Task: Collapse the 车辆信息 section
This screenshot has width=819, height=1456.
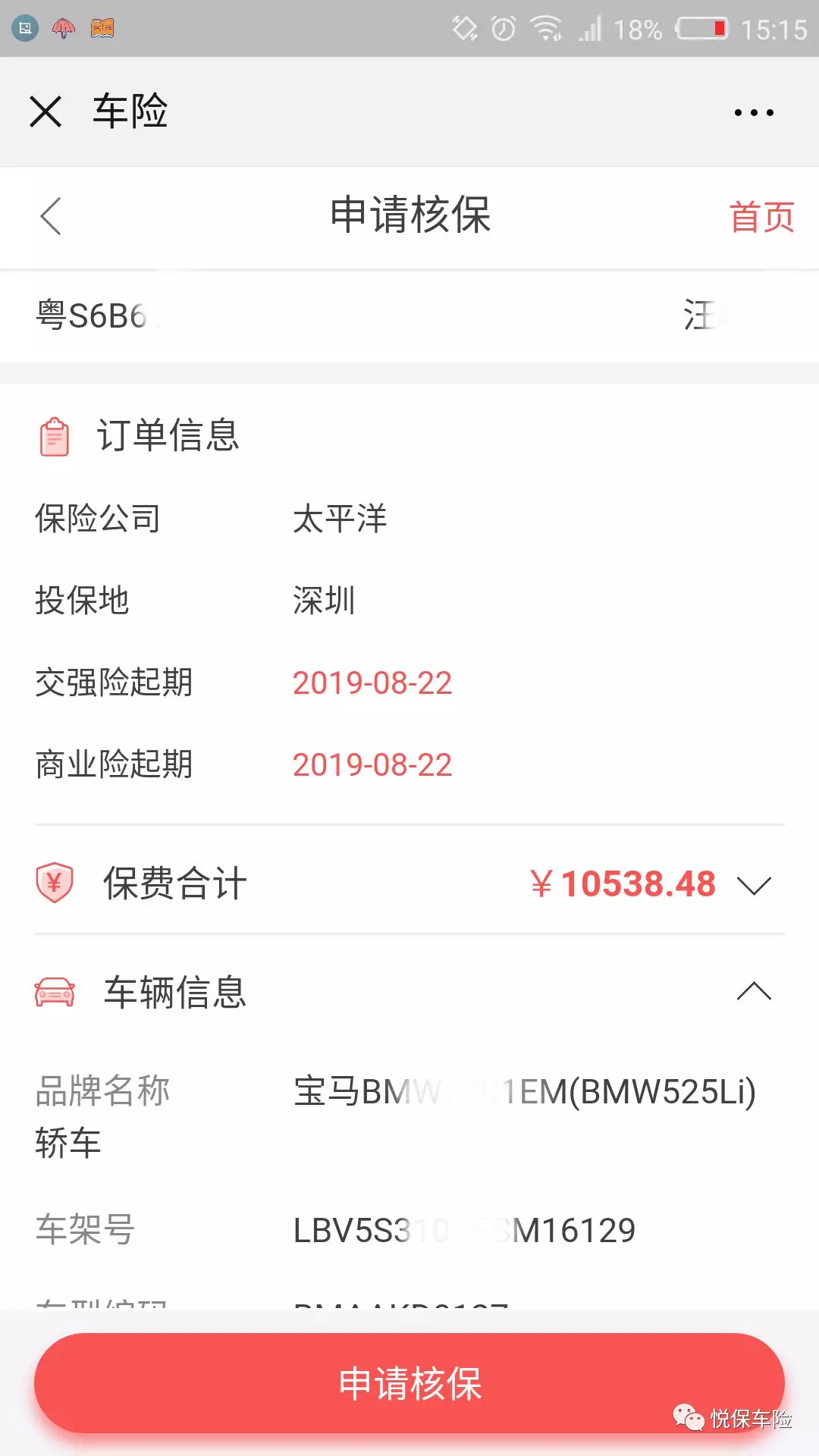Action: click(754, 991)
